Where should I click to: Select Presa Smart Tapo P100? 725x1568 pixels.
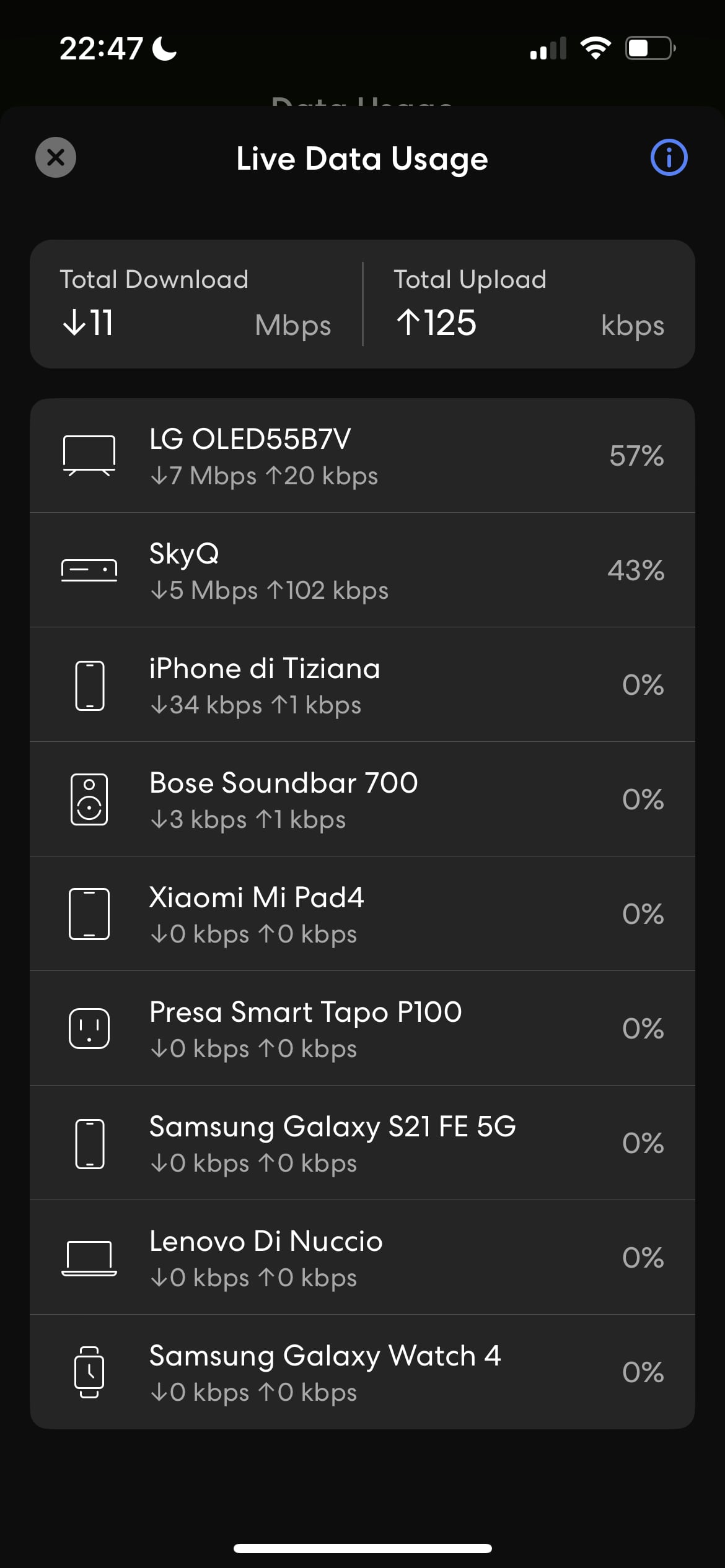click(x=362, y=1029)
